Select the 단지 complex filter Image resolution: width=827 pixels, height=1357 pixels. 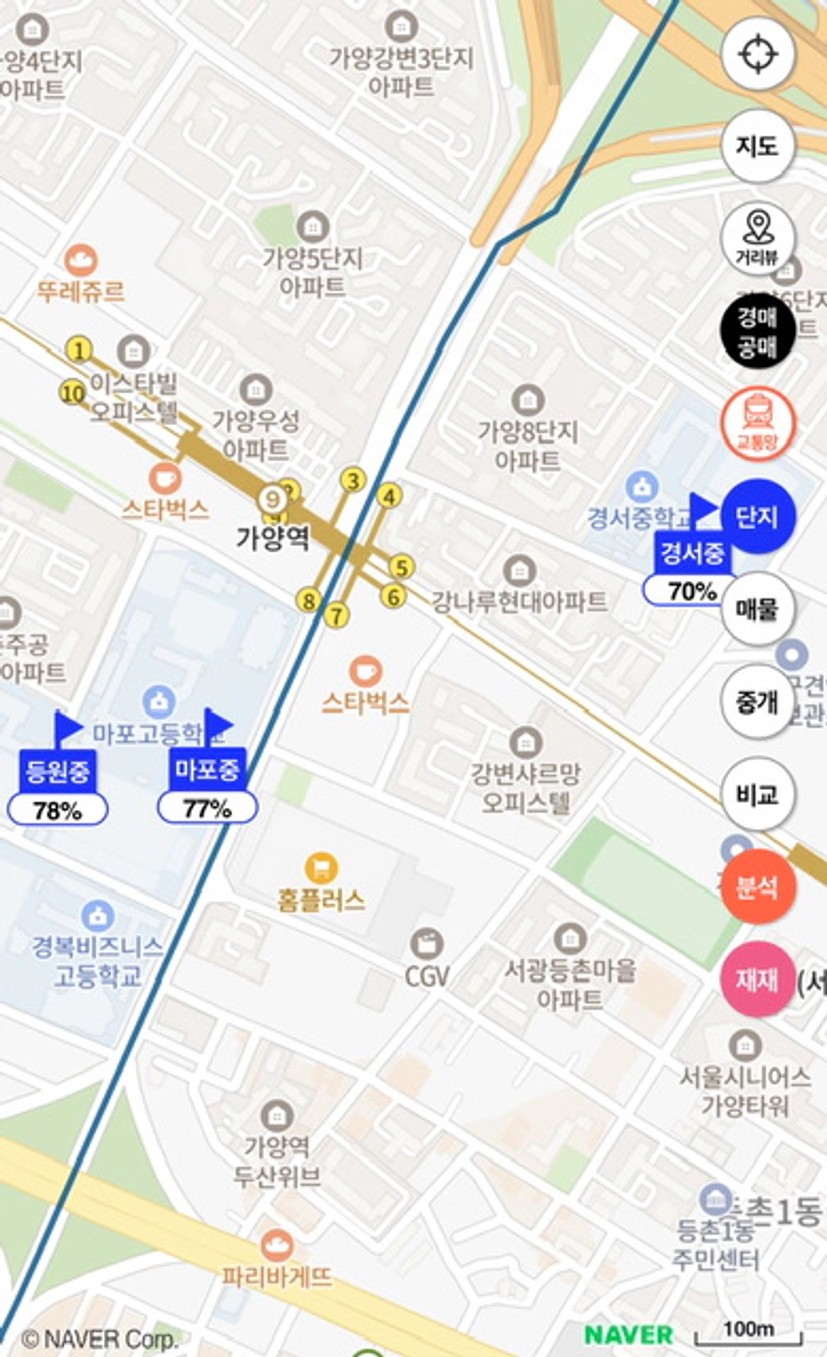coord(758,517)
